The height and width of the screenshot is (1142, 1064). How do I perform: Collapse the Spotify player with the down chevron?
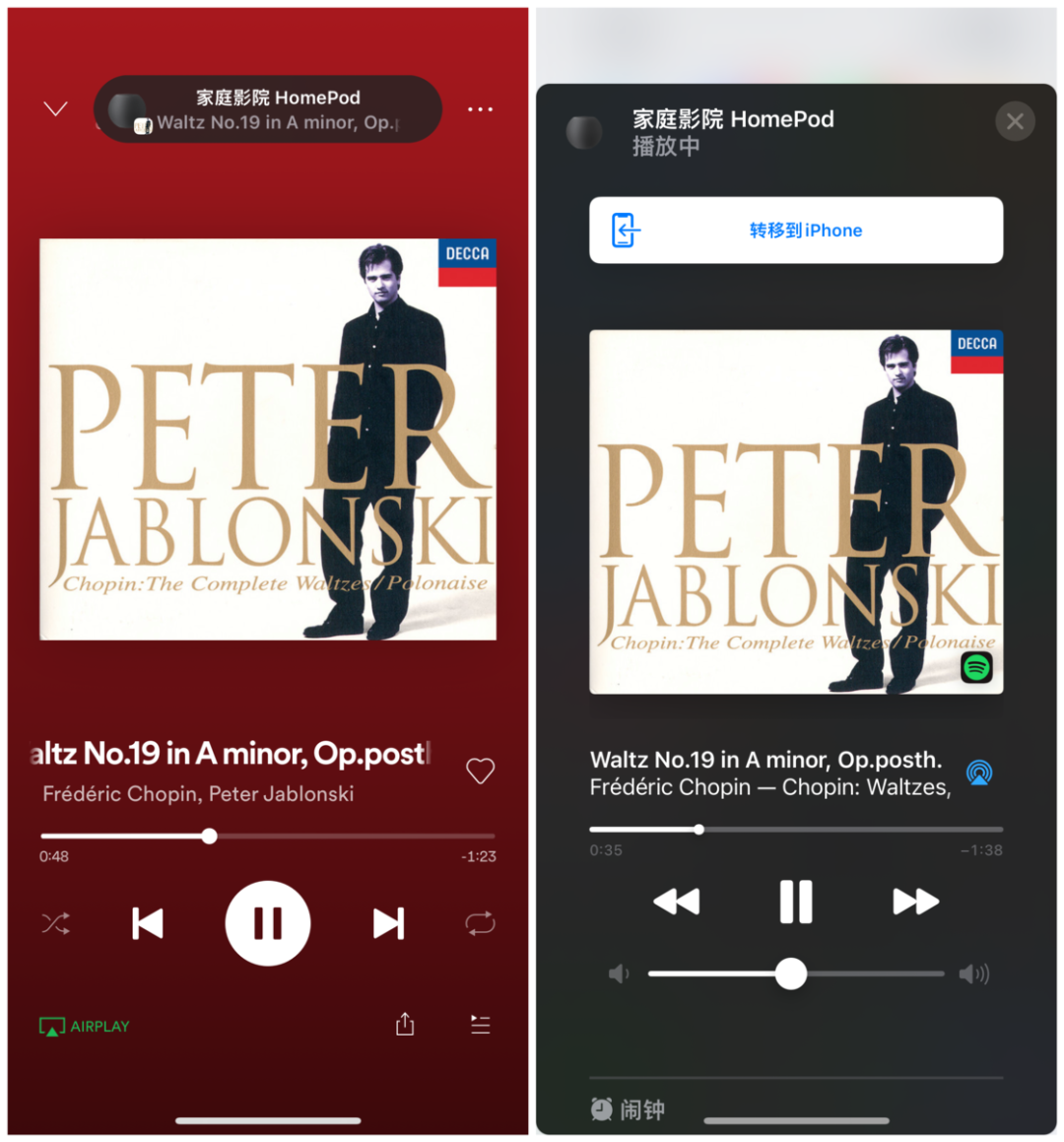(56, 108)
